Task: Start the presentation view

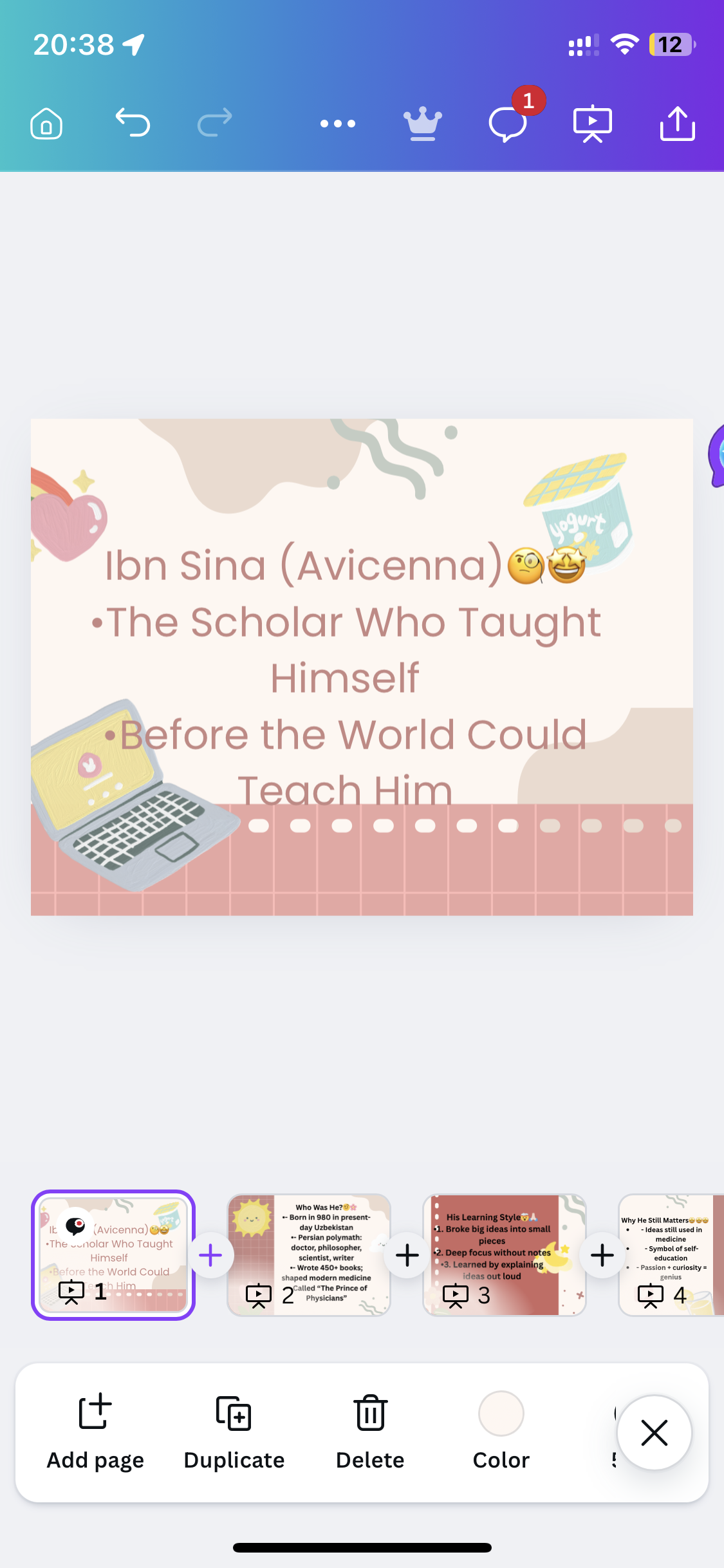Action: tap(592, 124)
